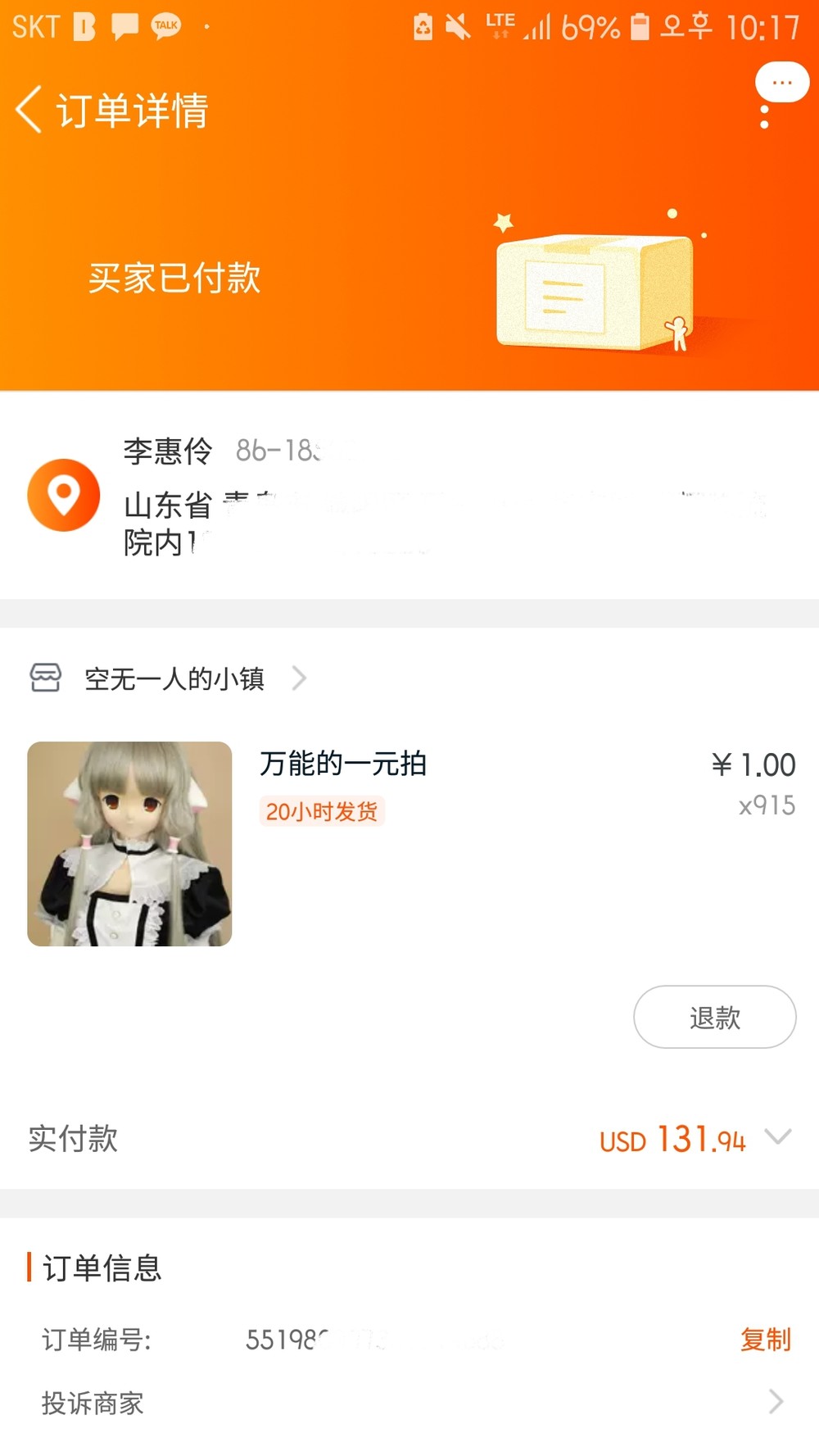Go back from 订单详情
The image size is (819, 1456).
[29, 110]
